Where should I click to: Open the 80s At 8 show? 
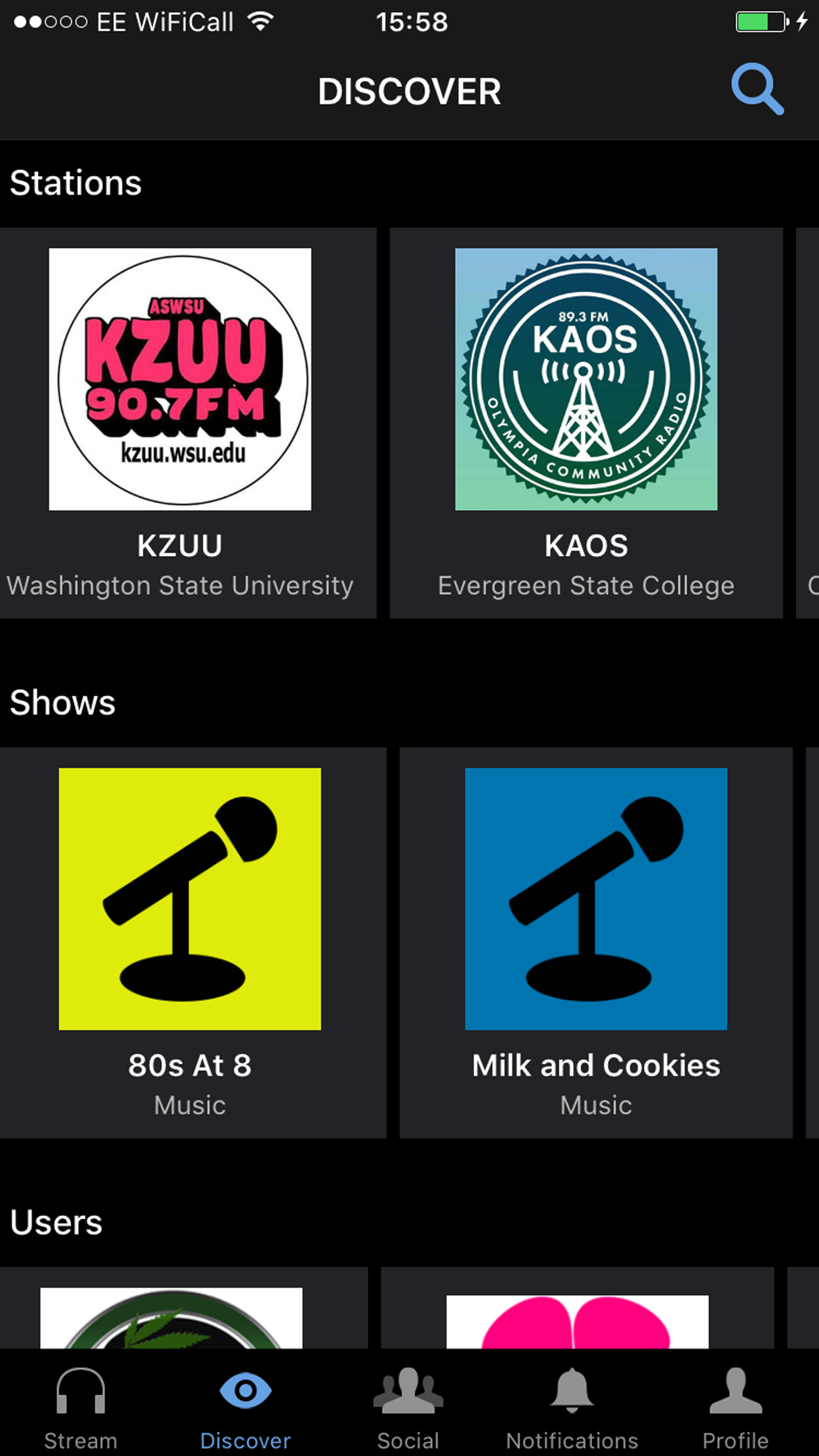point(190,942)
